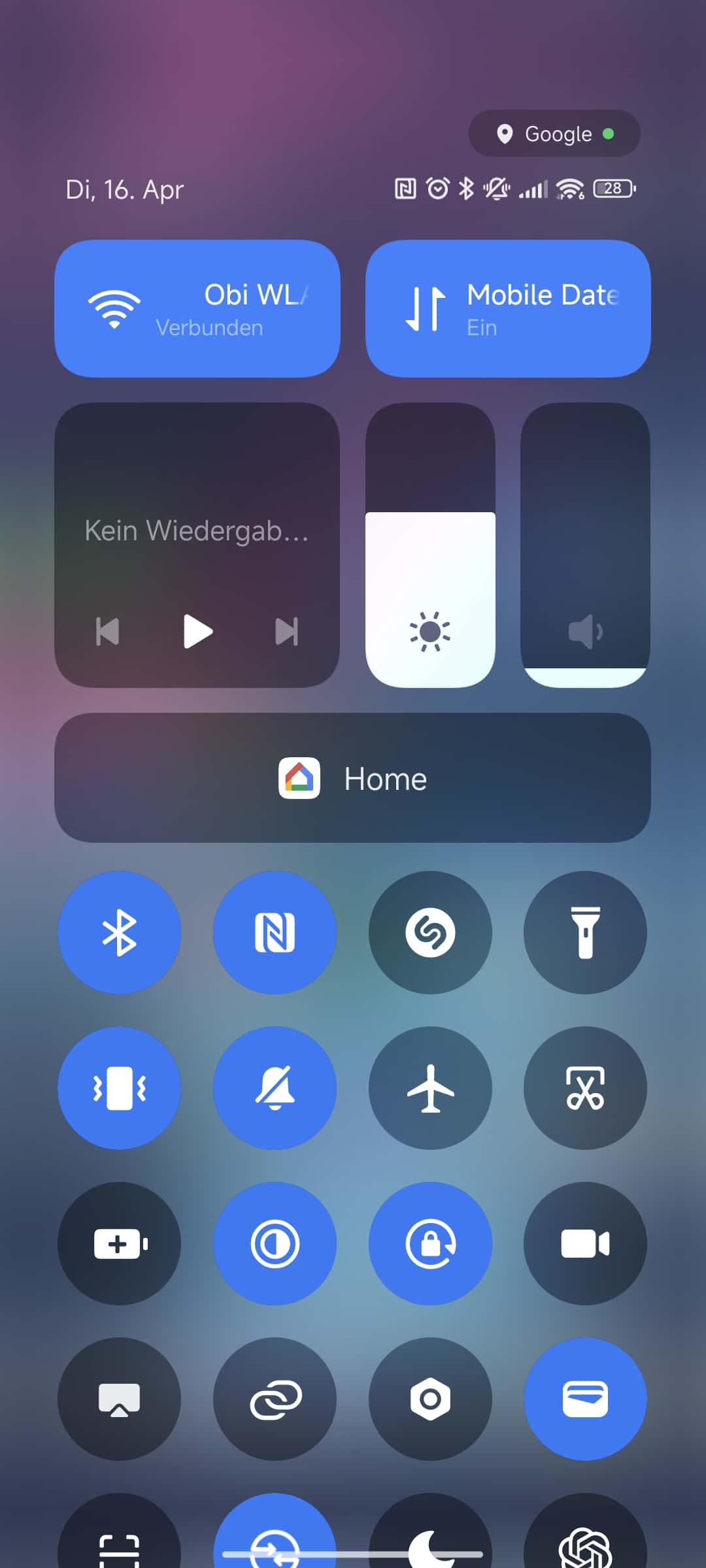Skip to next track
Image resolution: width=706 pixels, height=1568 pixels.
286,631
